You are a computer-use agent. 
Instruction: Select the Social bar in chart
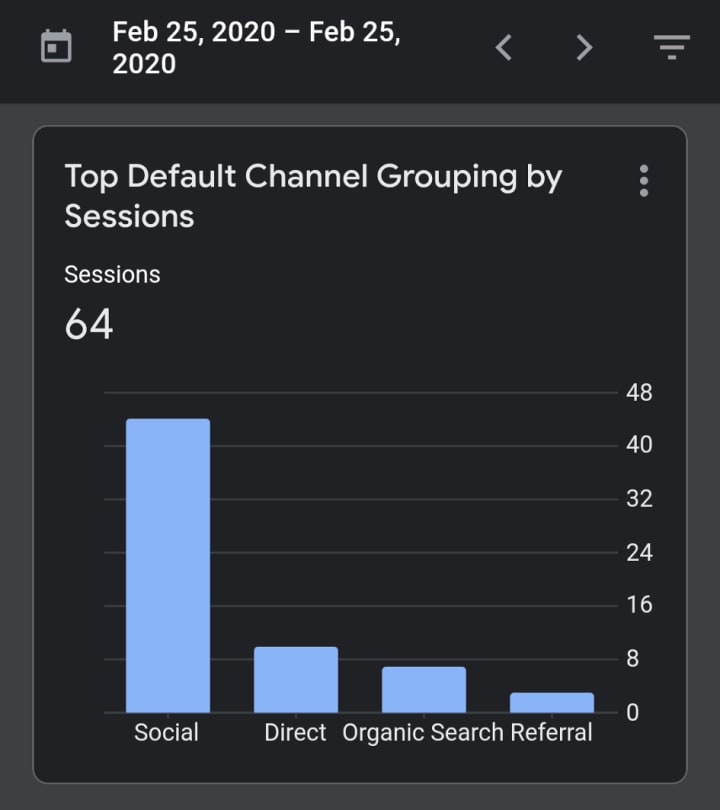click(168, 565)
